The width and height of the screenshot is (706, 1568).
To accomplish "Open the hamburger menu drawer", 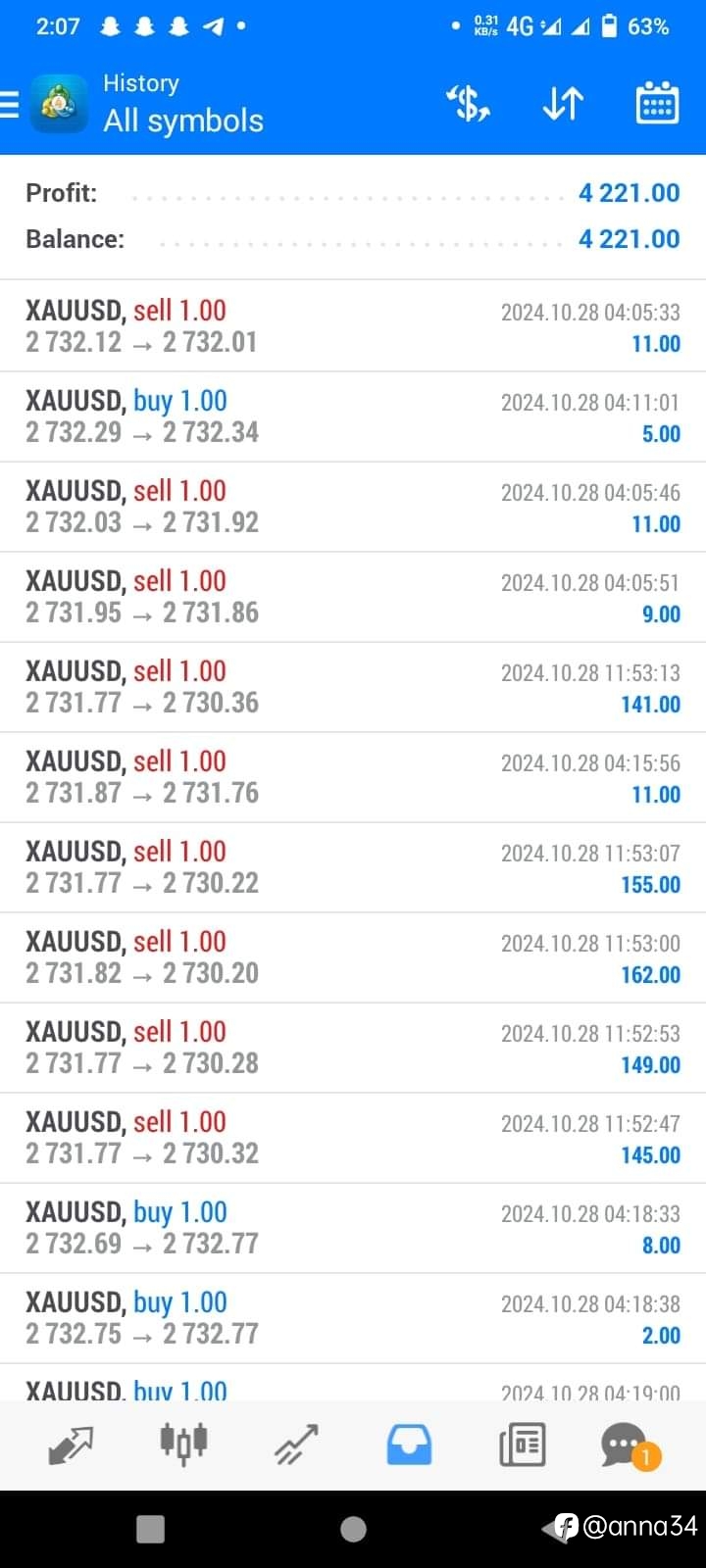I will pos(9,104).
